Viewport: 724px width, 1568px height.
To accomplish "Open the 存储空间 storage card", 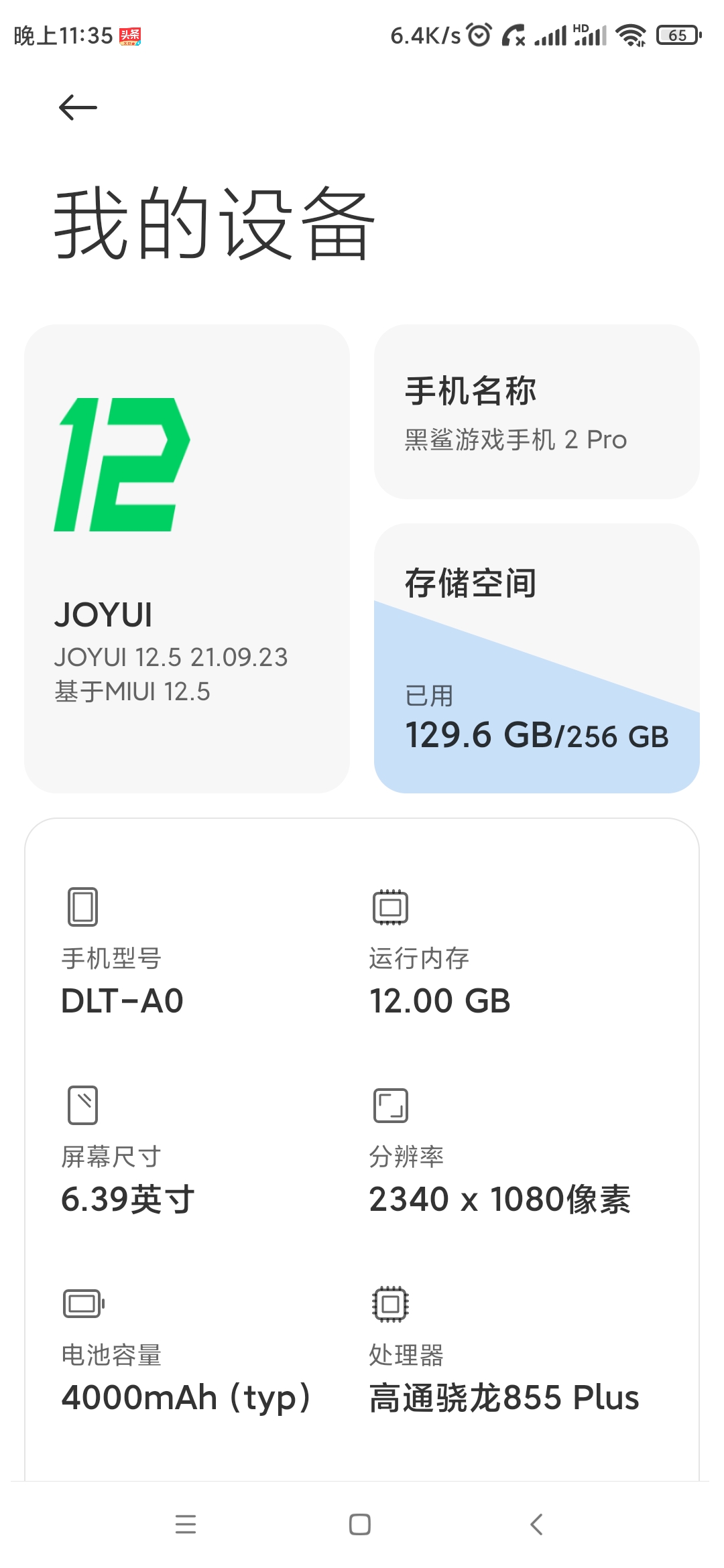I will coord(536,658).
